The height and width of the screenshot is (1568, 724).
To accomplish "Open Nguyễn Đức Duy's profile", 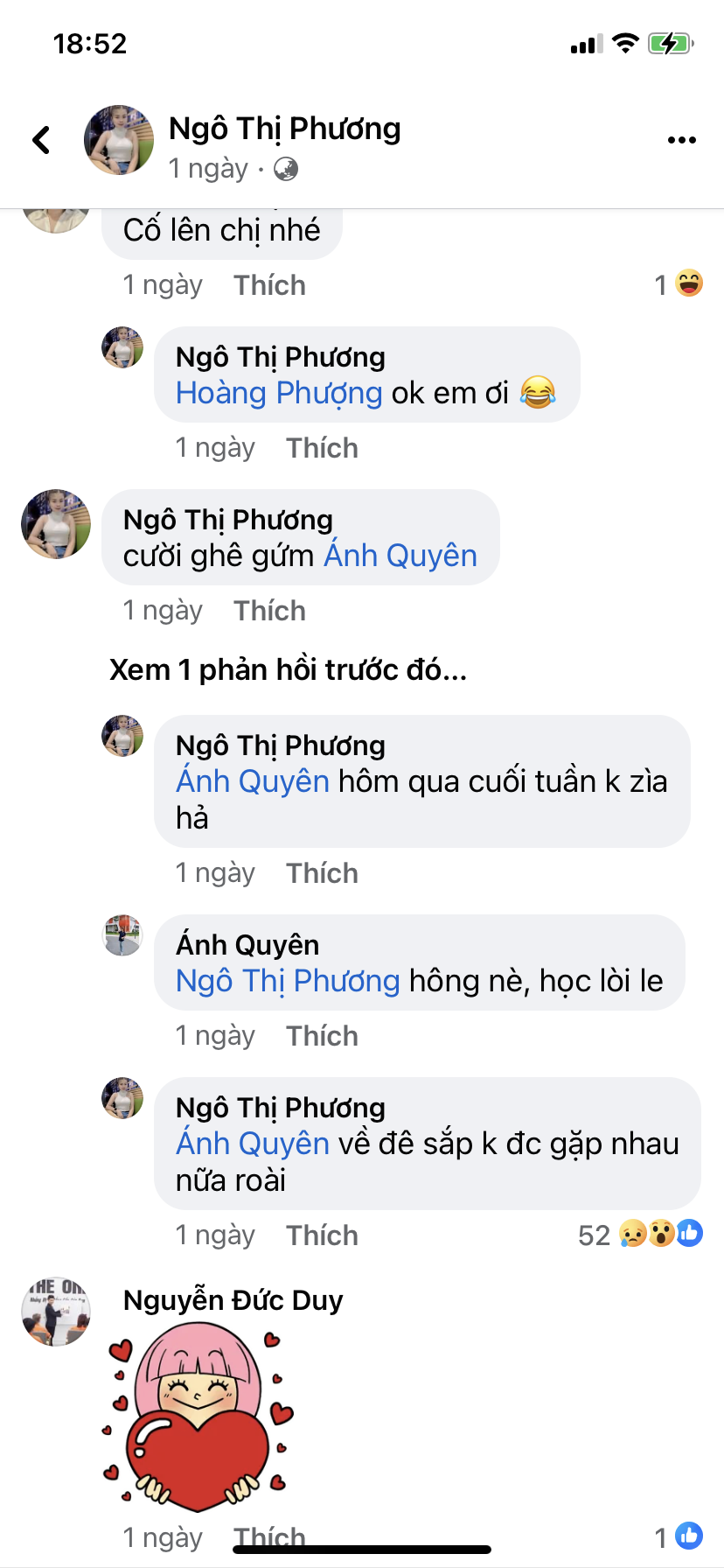I will coord(233,1300).
